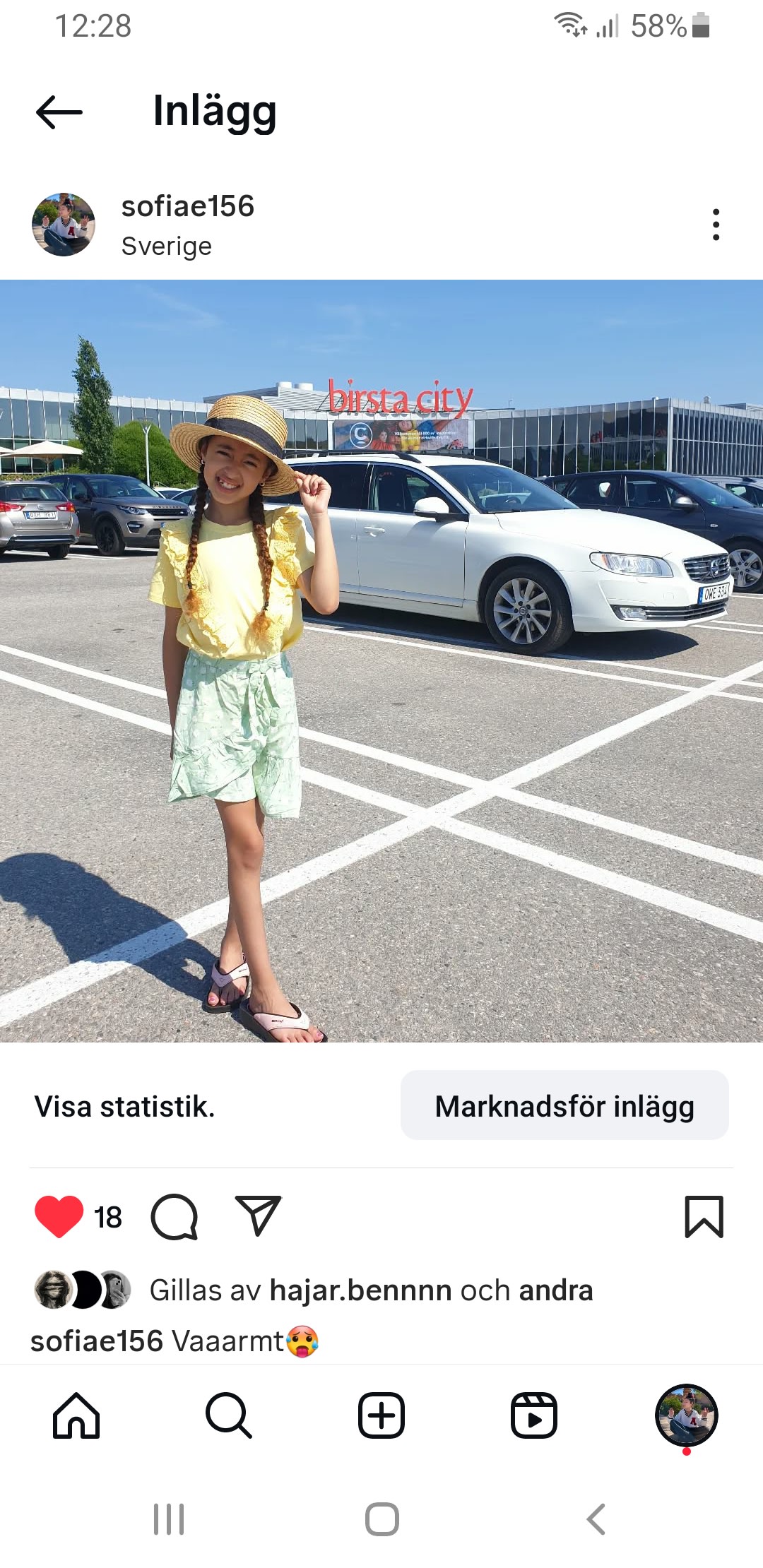Tap the sofiae156 username above the post
Image resolution: width=763 pixels, height=1568 pixels.
pos(188,206)
